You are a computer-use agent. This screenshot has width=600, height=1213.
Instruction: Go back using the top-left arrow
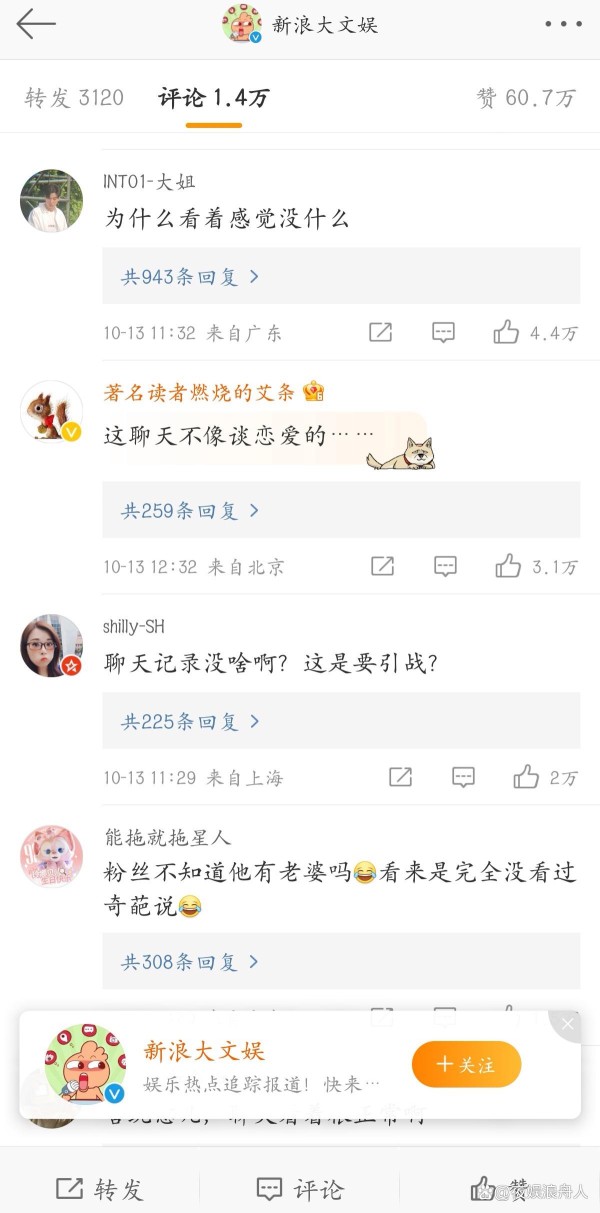pos(35,24)
